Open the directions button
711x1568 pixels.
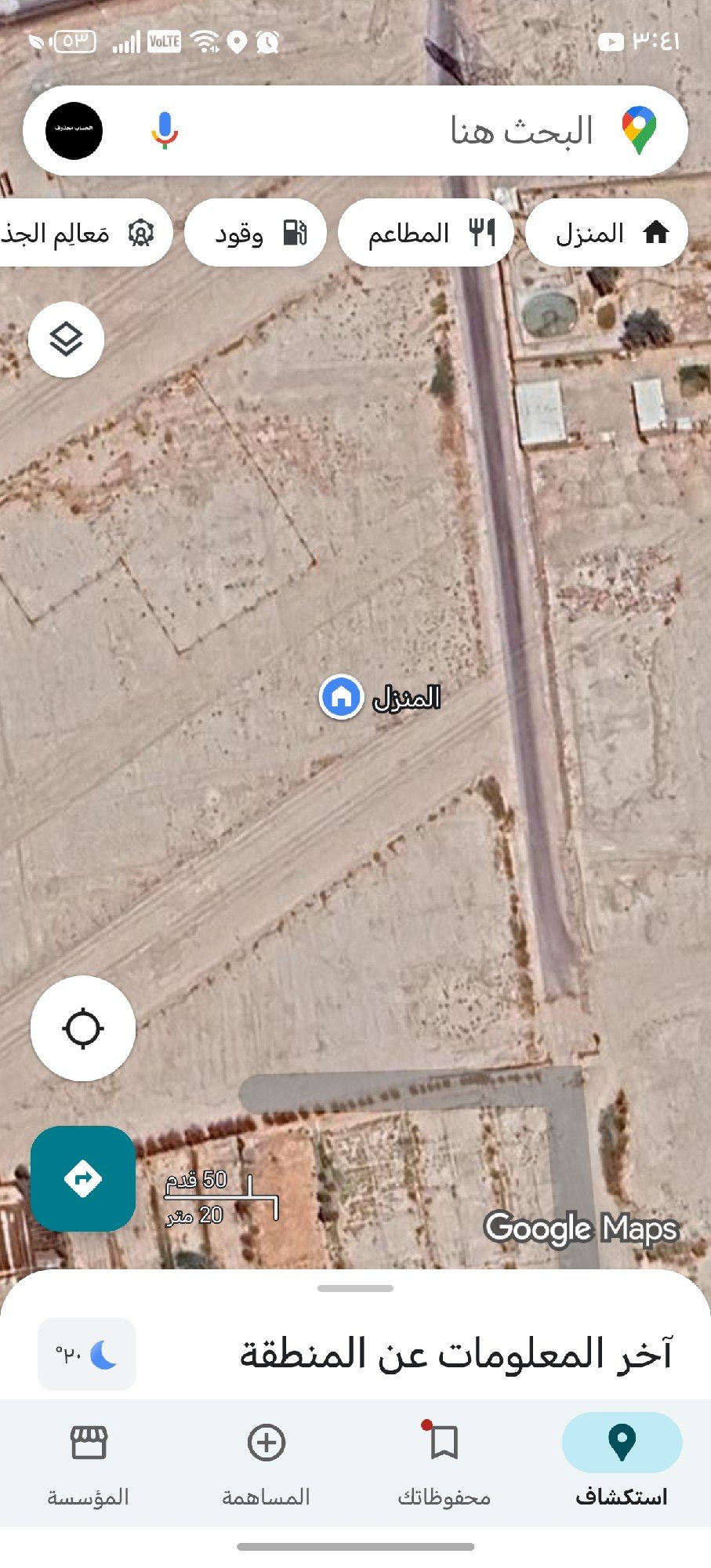pyautogui.click(x=83, y=1178)
